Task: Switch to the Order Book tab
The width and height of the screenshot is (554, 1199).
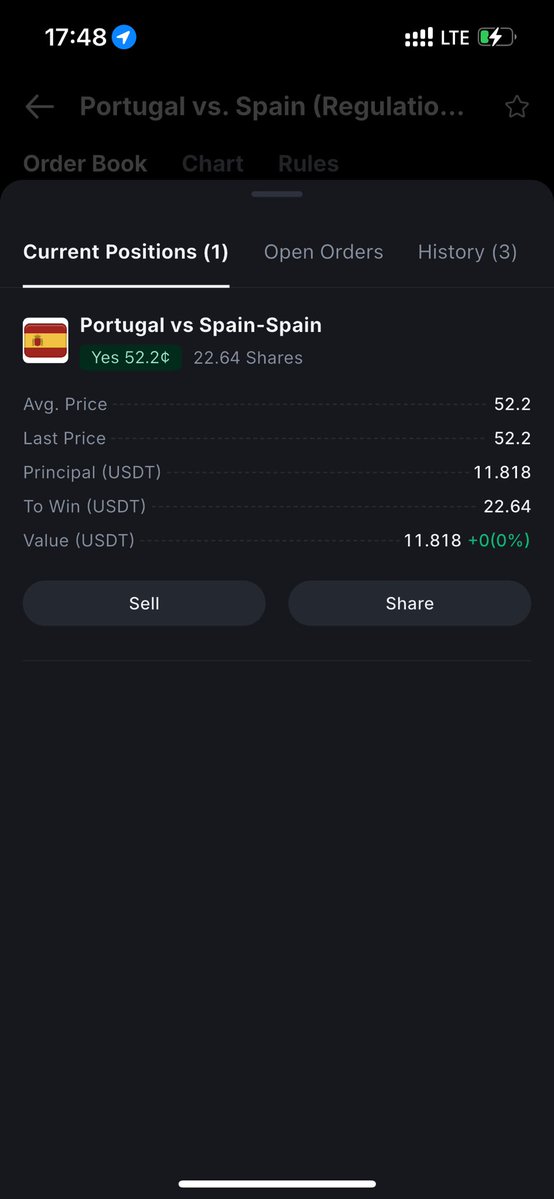Action: (x=85, y=164)
